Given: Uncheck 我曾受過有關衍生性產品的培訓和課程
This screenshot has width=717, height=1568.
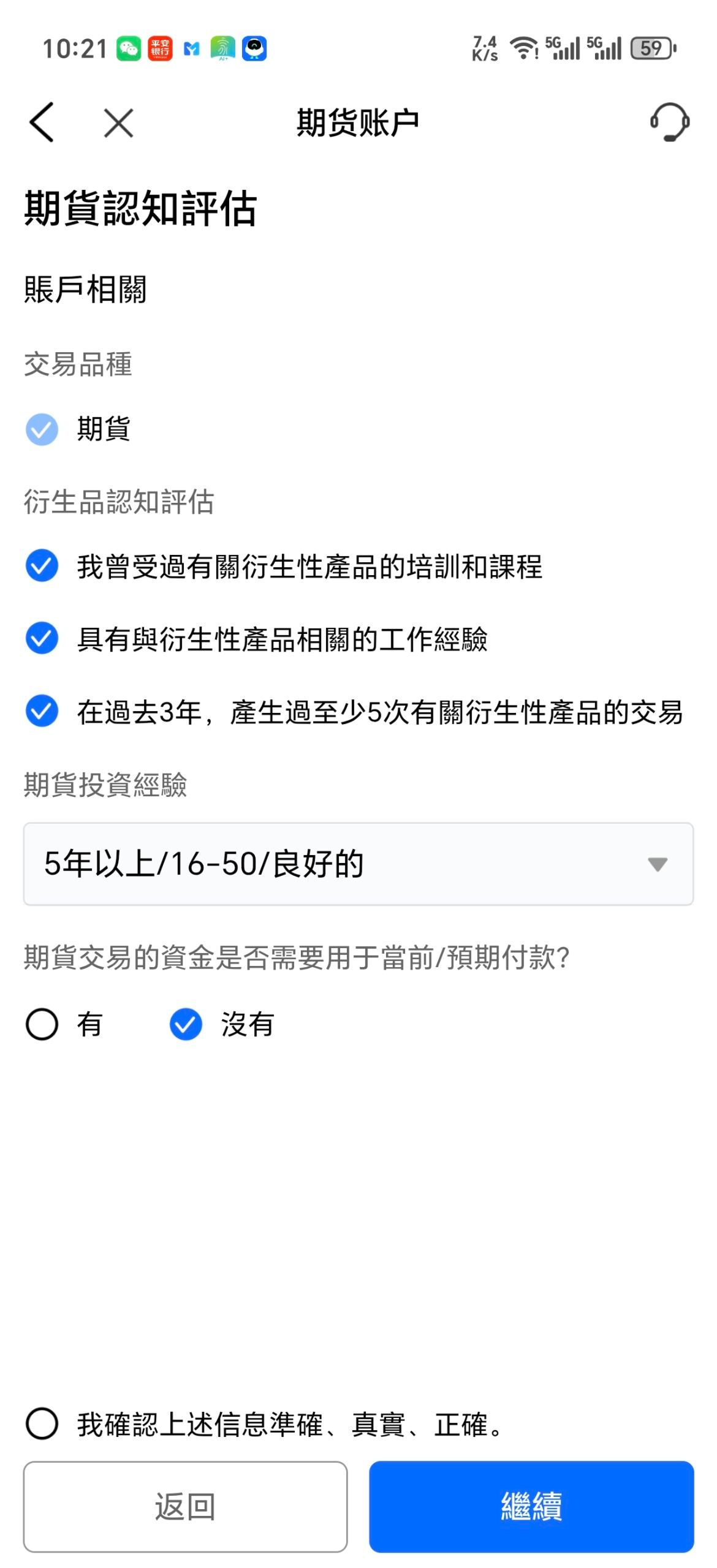Looking at the screenshot, I should [x=42, y=565].
